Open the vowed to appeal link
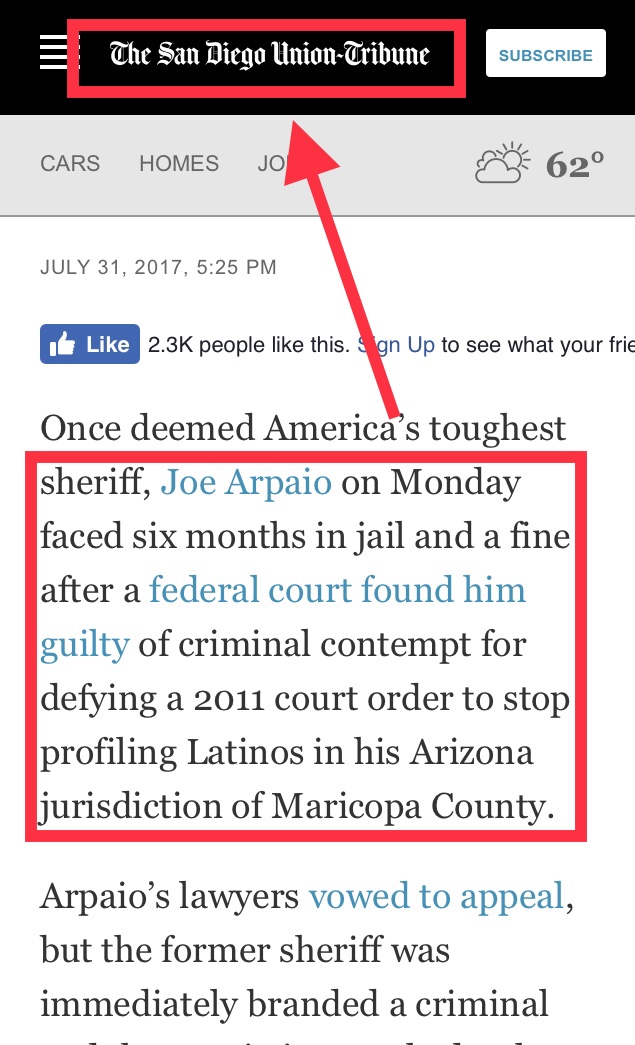 point(436,895)
